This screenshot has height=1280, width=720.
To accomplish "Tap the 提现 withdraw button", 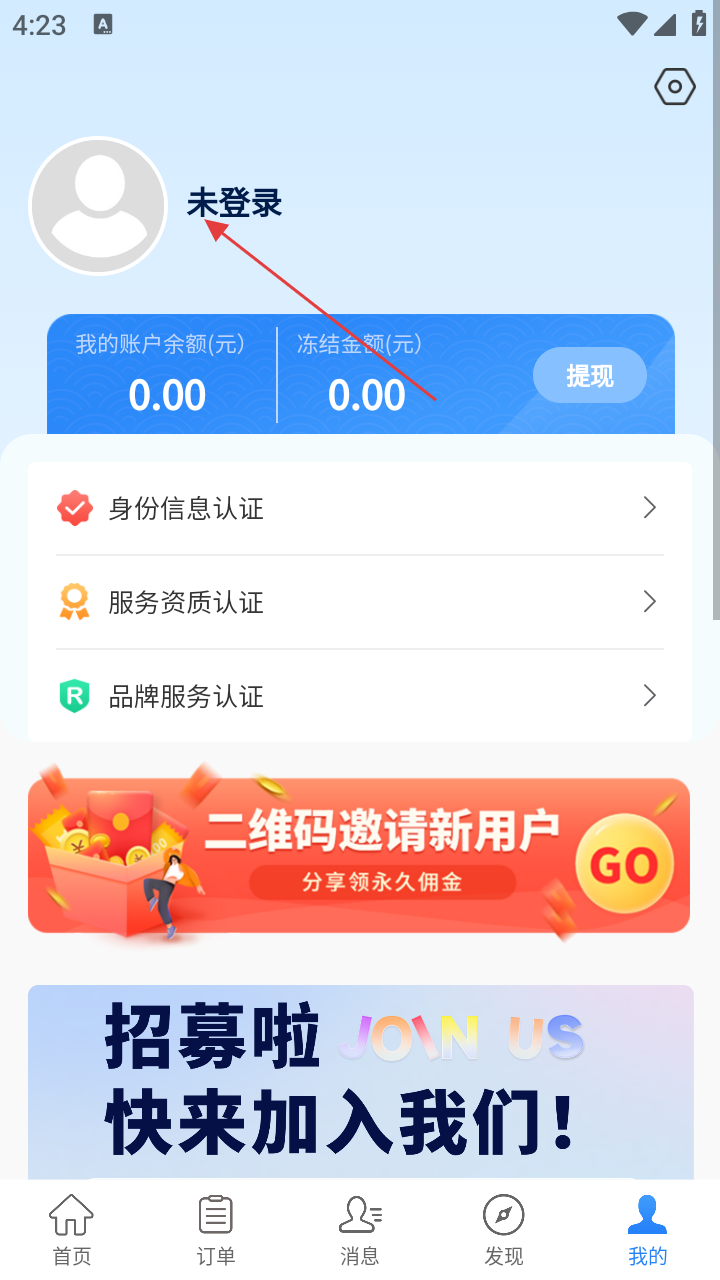I will [x=589, y=376].
